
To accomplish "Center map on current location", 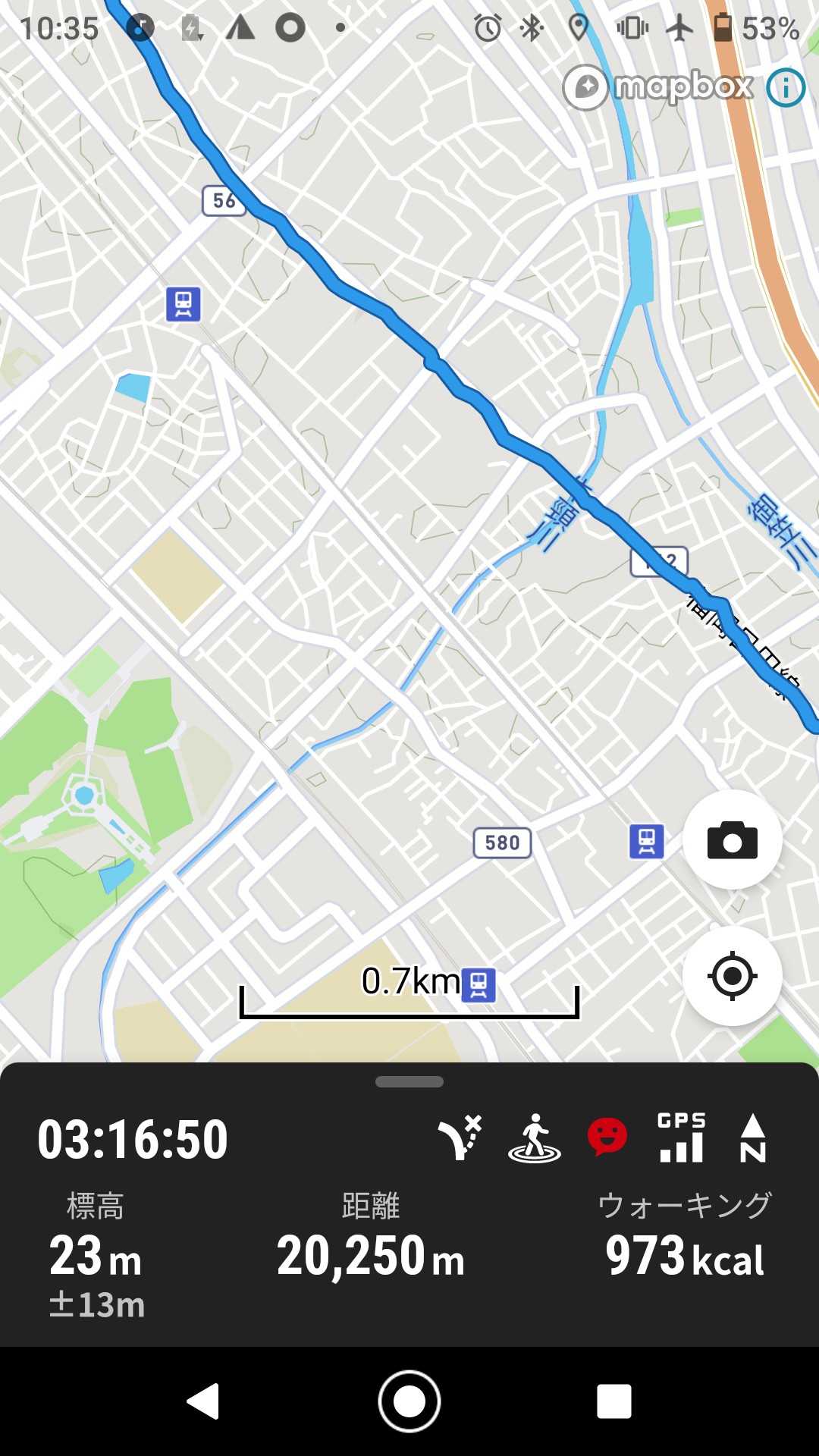I will click(732, 976).
